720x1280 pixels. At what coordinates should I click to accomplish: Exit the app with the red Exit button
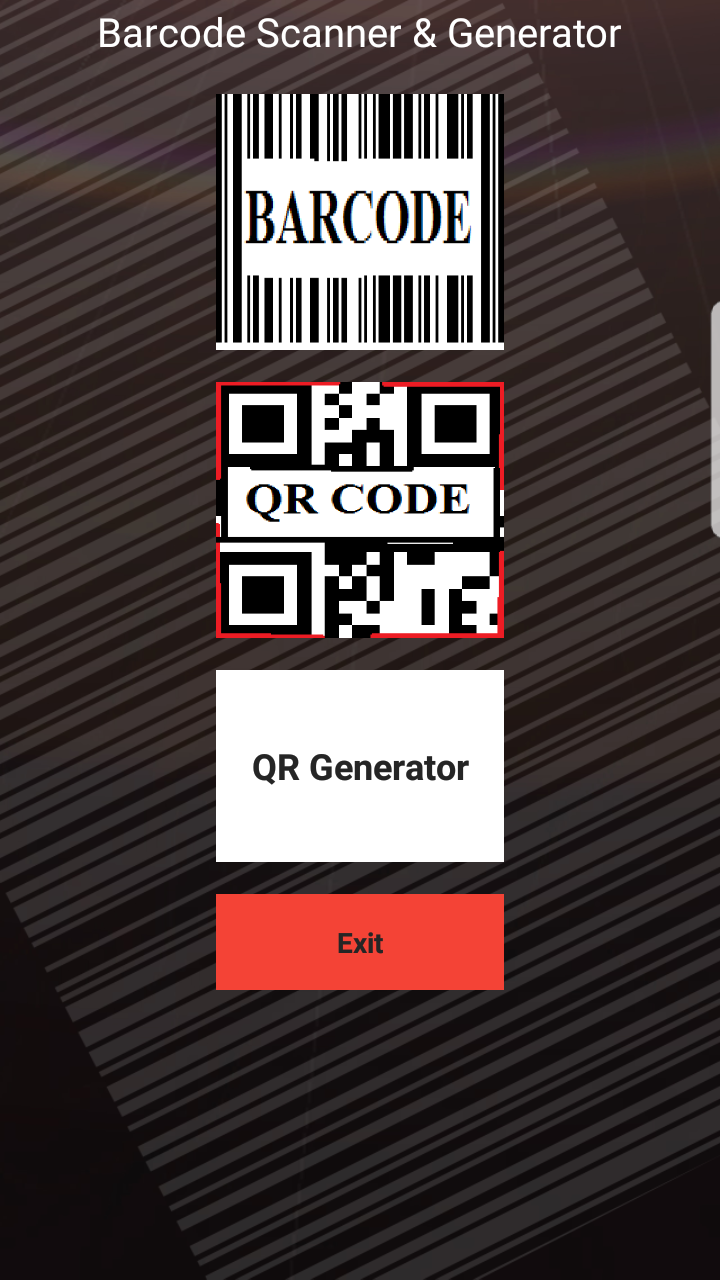360,941
